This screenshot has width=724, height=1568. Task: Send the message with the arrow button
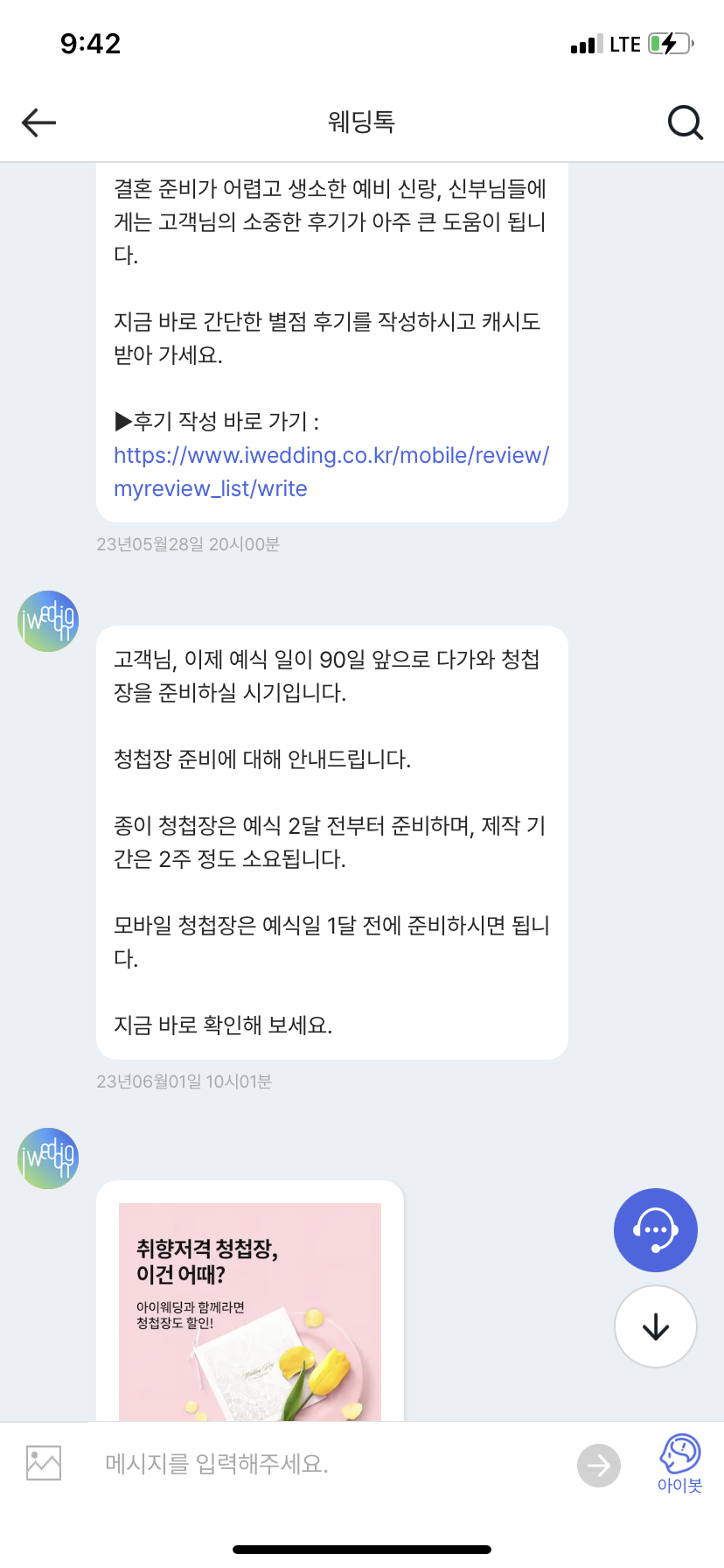tap(599, 1465)
